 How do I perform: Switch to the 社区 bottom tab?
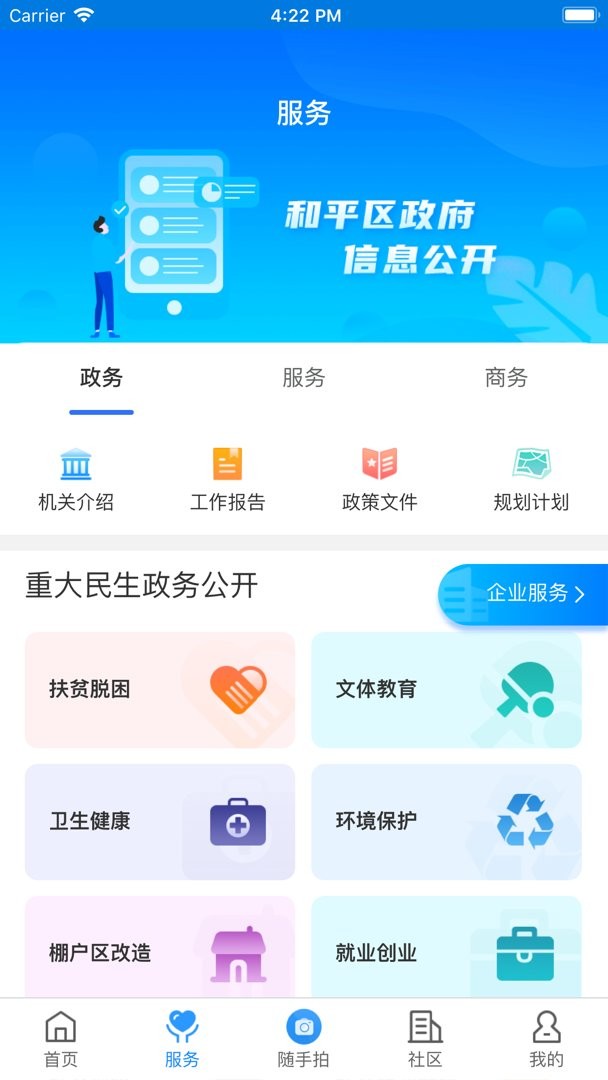pyautogui.click(x=425, y=1039)
